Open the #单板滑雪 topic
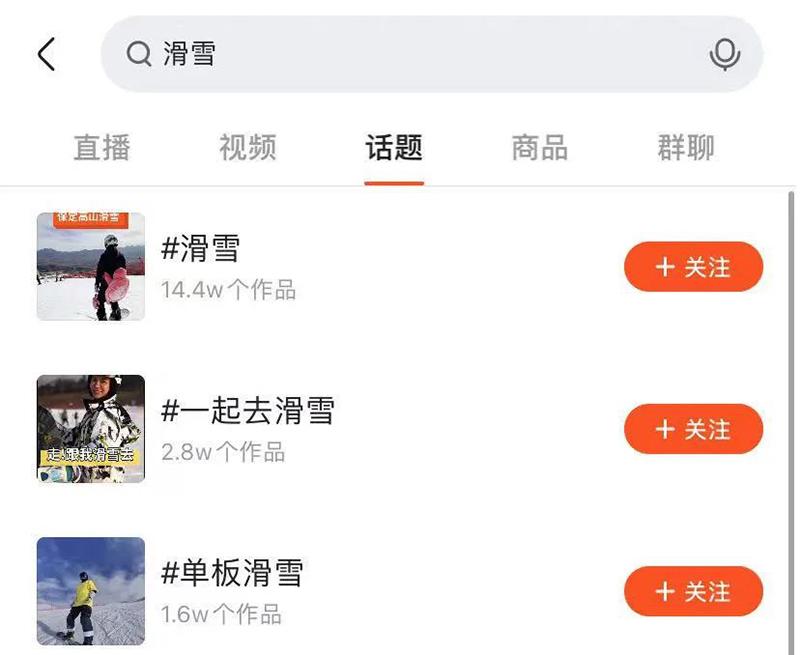The width and height of the screenshot is (800, 655). (x=232, y=573)
